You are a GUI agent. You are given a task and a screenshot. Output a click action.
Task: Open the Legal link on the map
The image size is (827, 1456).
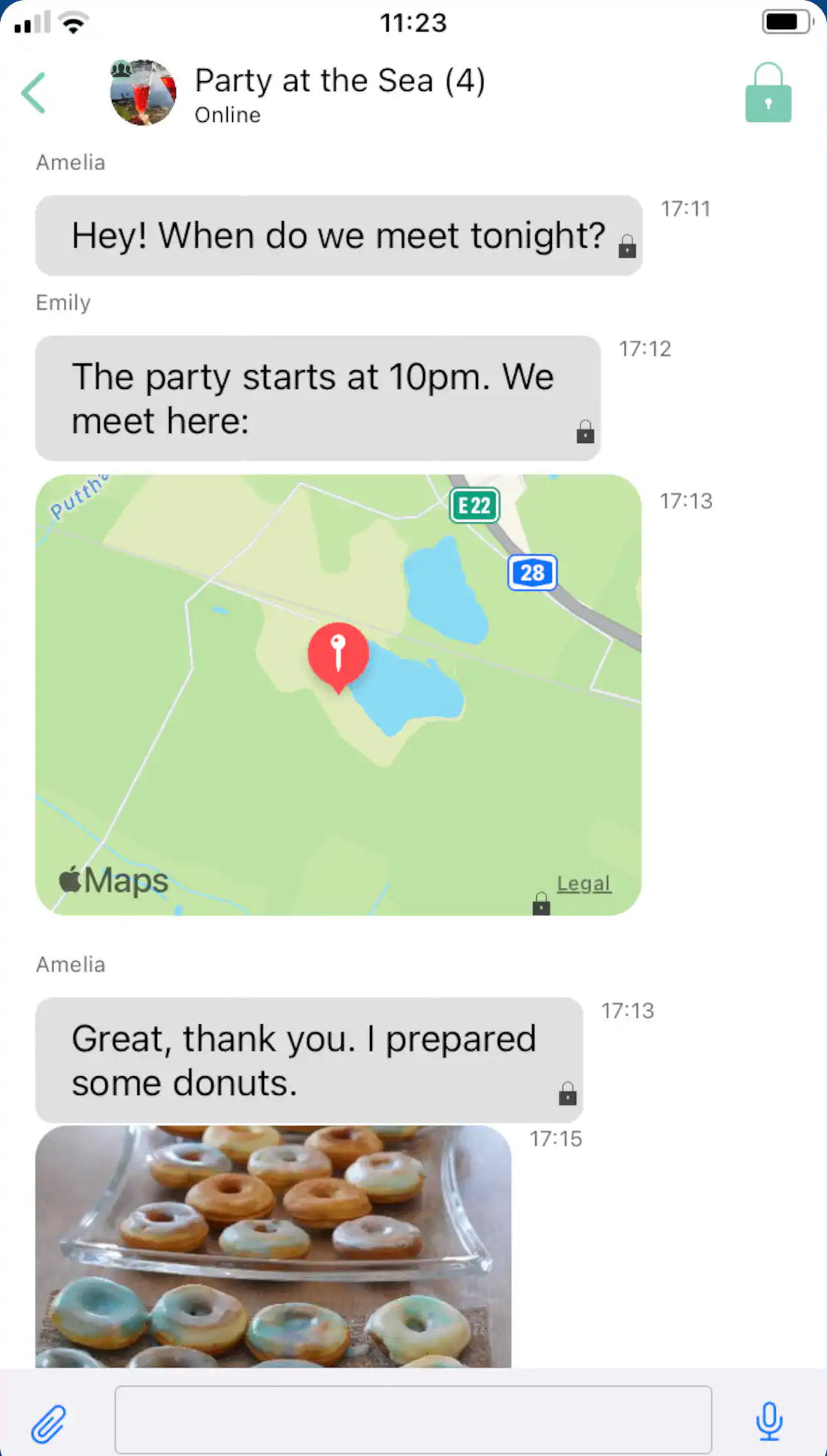click(x=583, y=883)
